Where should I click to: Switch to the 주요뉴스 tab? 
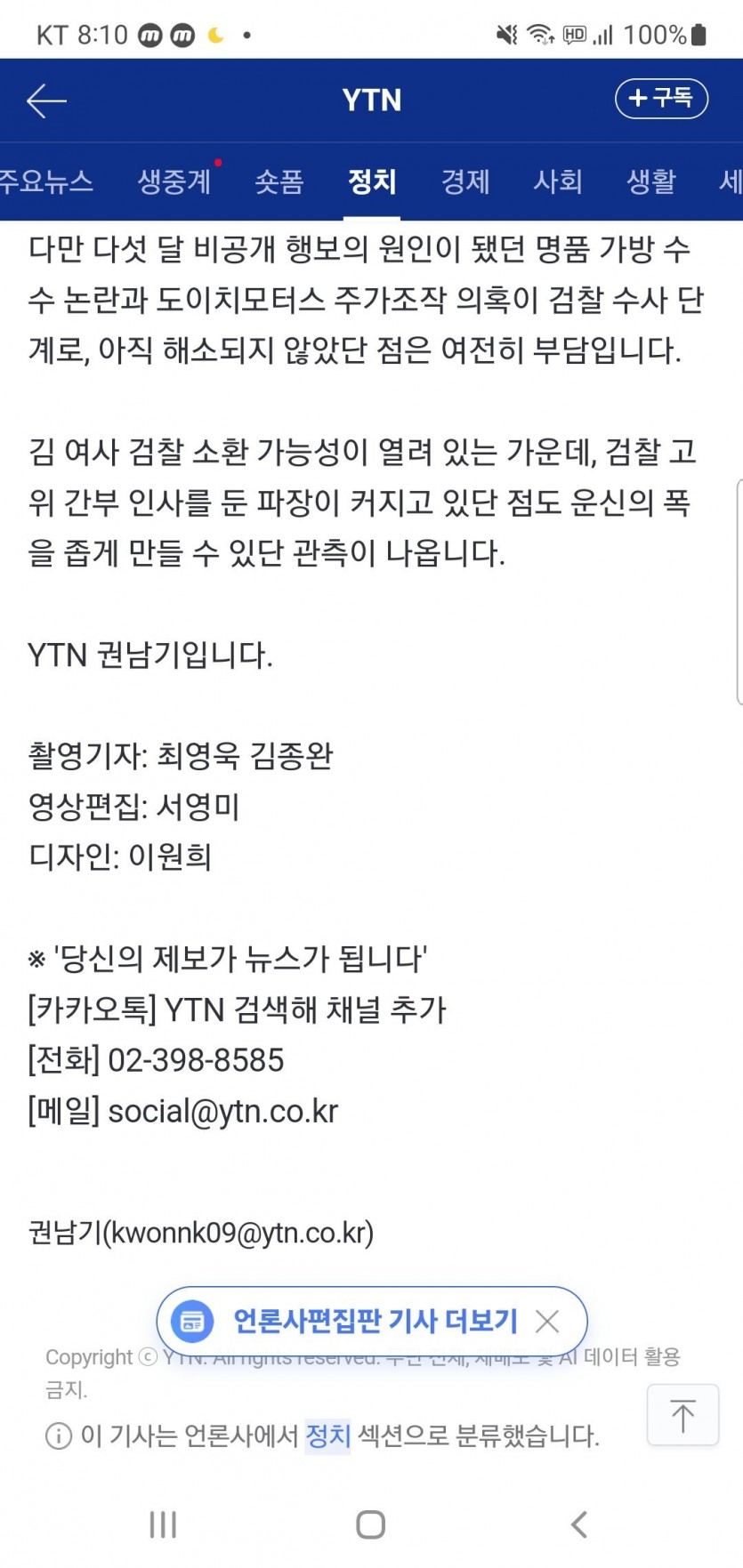(46, 181)
